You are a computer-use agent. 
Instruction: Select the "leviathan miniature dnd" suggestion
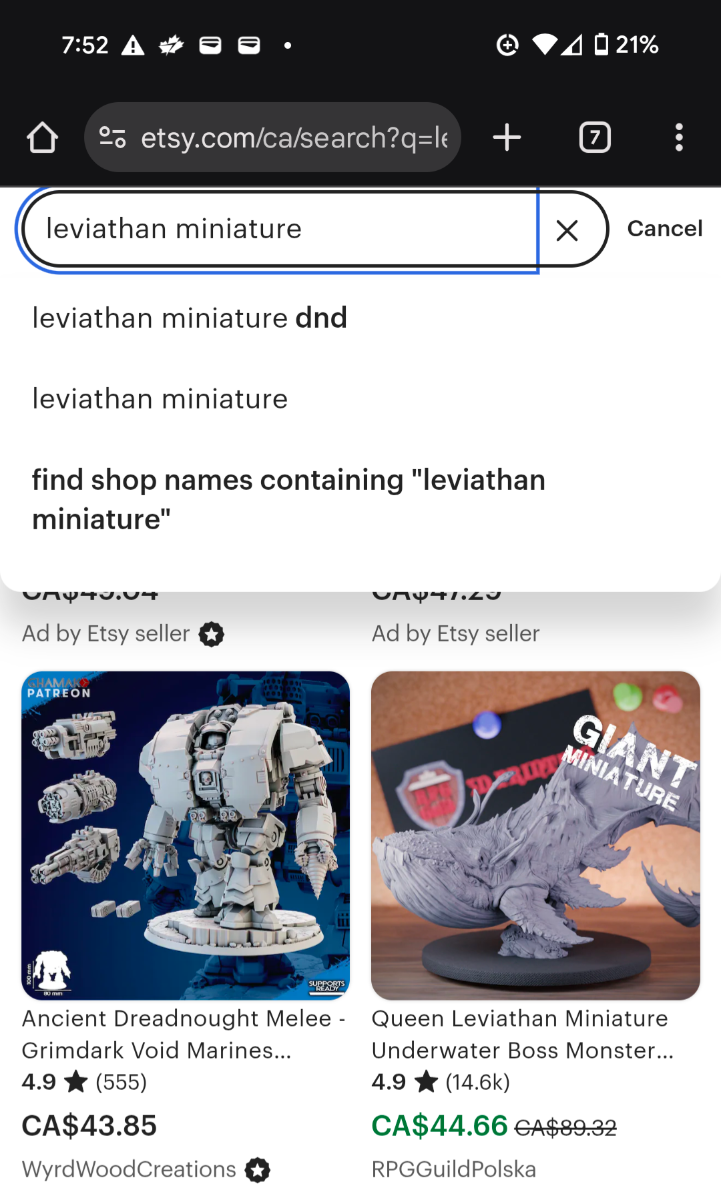tap(190, 318)
